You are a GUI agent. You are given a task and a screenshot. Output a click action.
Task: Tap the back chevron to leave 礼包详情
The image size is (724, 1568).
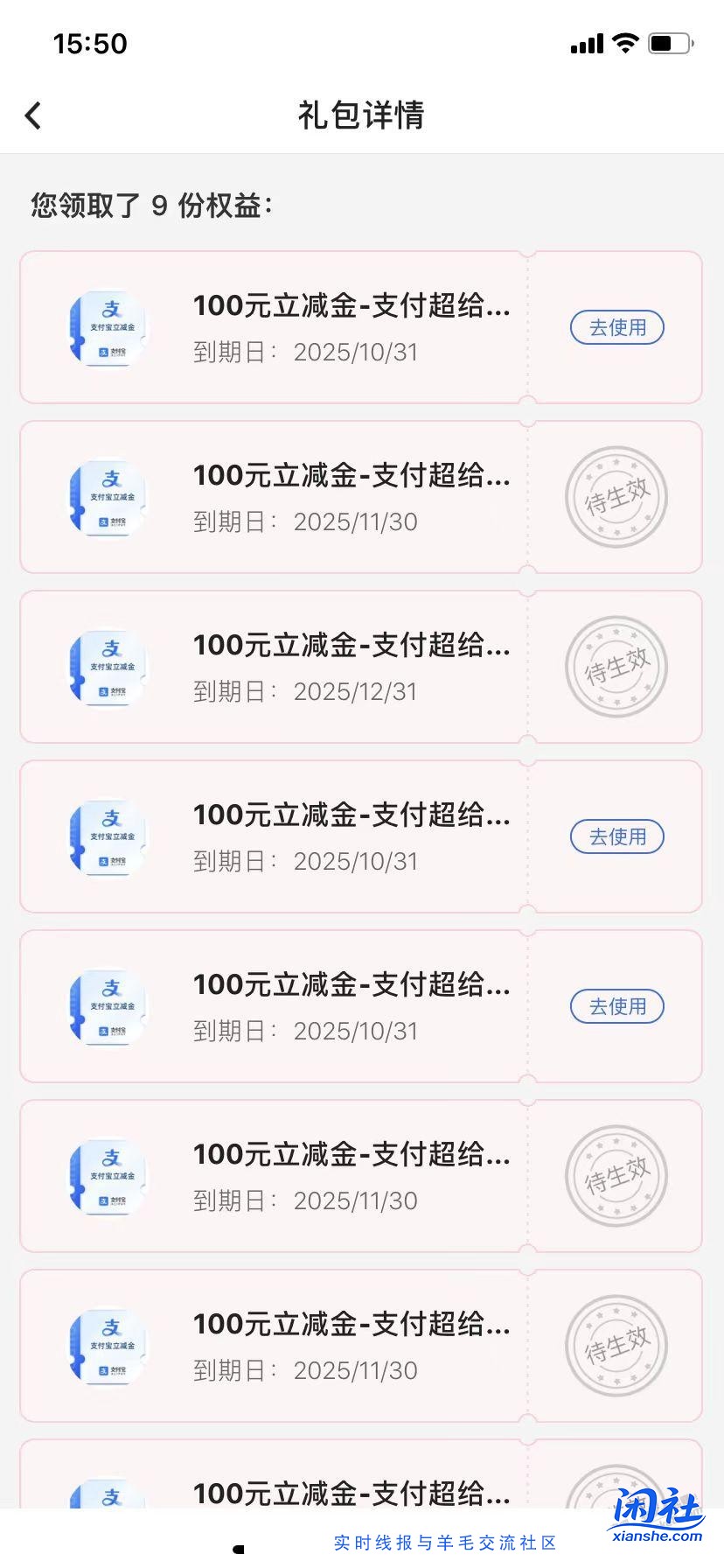pos(33,115)
